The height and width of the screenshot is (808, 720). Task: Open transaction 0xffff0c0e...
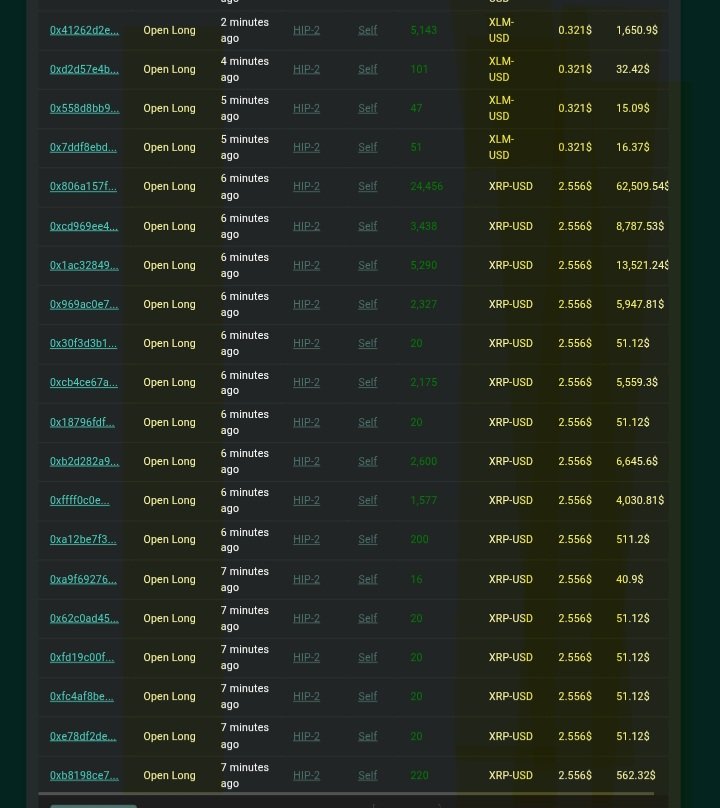pyautogui.click(x=80, y=500)
